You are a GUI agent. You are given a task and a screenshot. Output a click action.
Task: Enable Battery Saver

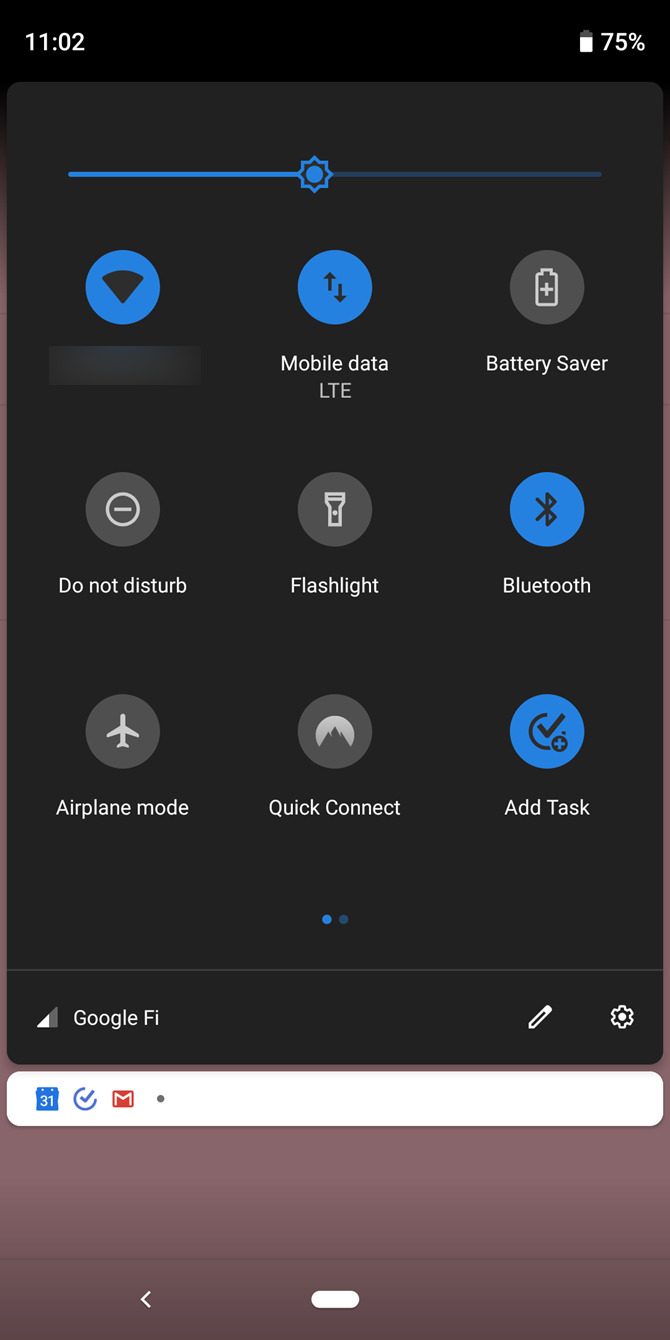coord(546,288)
